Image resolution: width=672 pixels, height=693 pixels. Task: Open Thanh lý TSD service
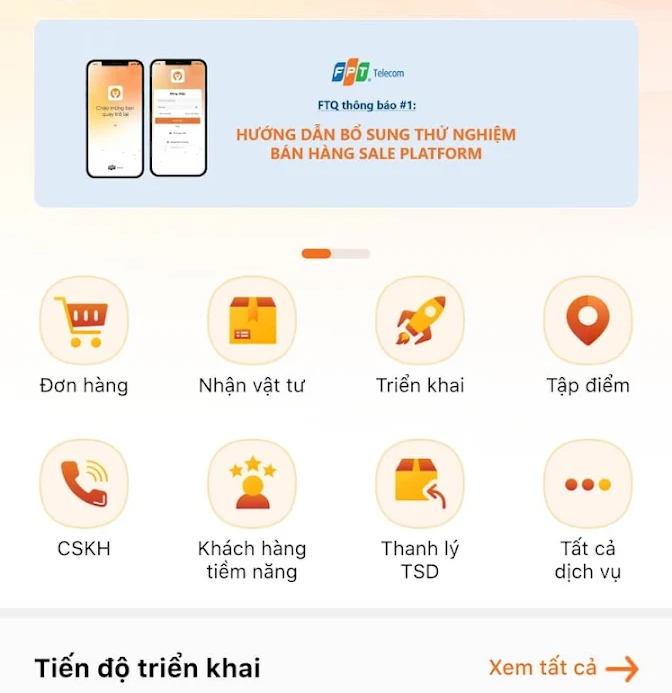click(x=420, y=484)
